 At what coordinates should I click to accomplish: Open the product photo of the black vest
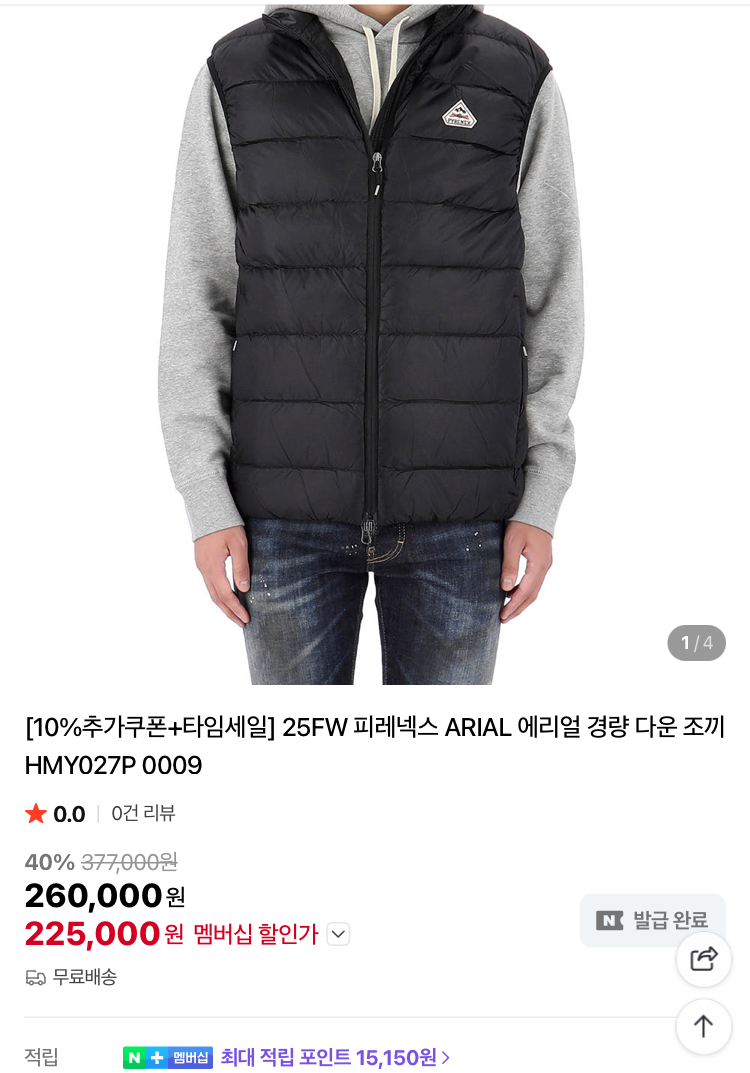pos(375,340)
